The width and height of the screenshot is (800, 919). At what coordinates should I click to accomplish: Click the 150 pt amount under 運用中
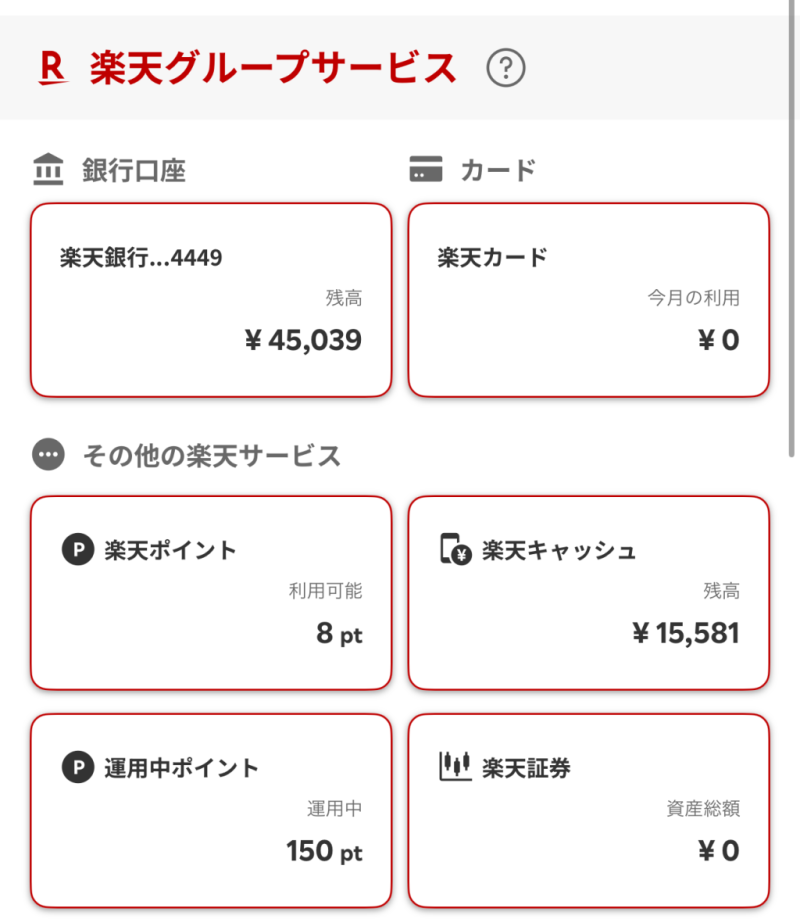[x=325, y=851]
